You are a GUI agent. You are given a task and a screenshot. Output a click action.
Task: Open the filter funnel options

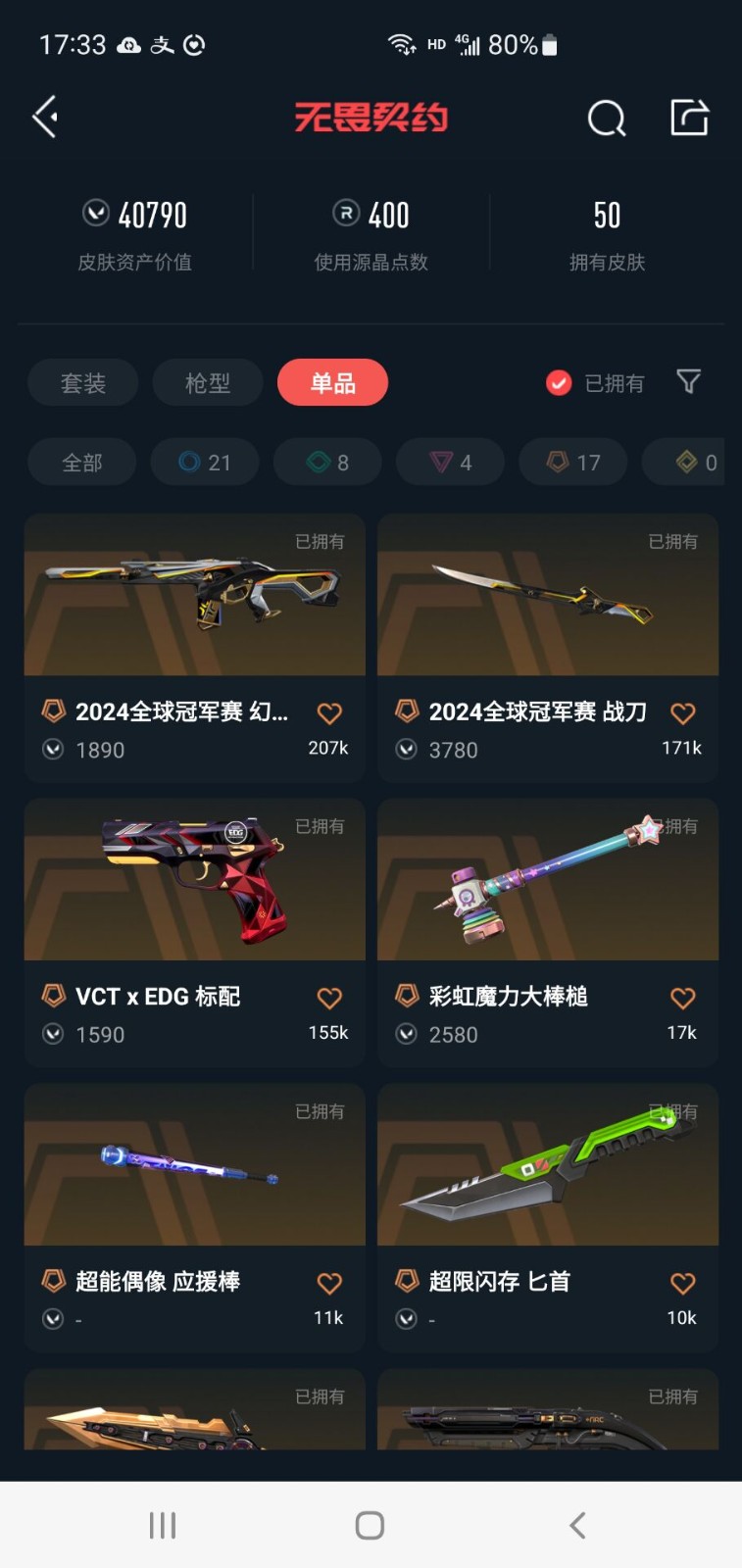click(x=689, y=381)
